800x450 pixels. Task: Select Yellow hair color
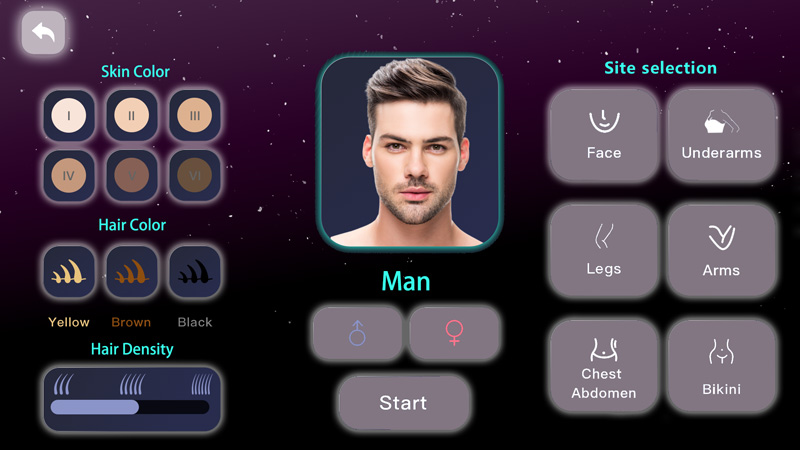(69, 272)
